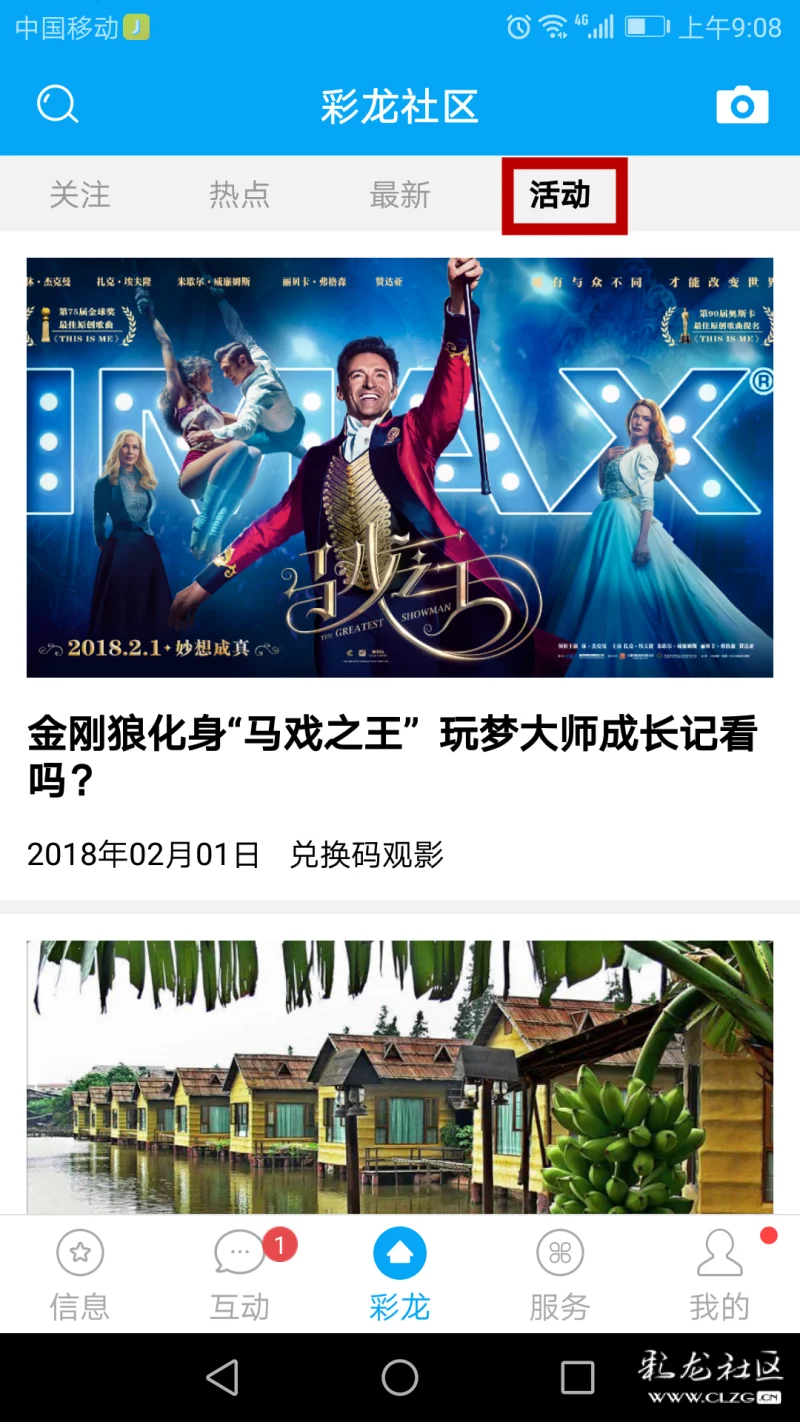The width and height of the screenshot is (800, 1422).
Task: Switch to the 关注 tab
Action: (80, 194)
